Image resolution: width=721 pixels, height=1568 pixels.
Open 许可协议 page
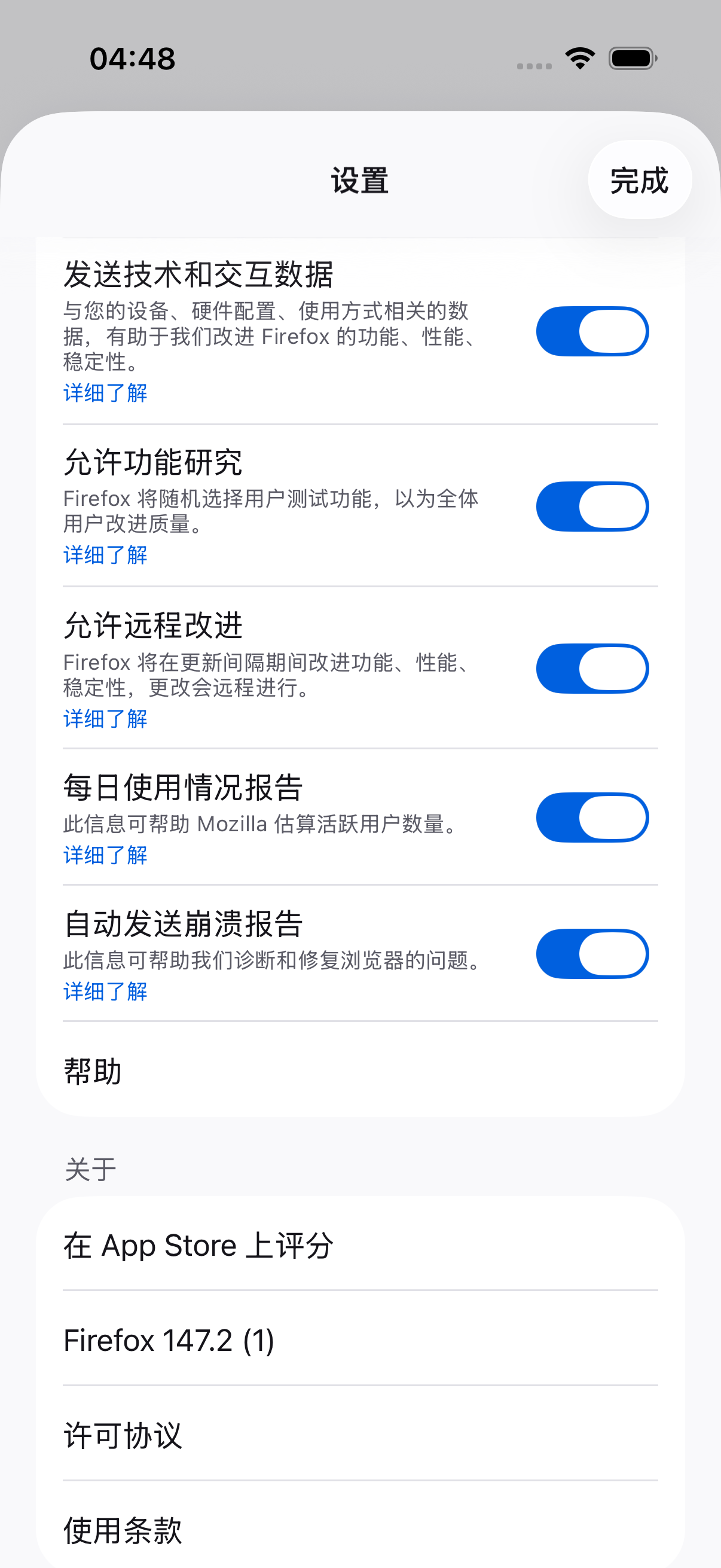[360, 1435]
